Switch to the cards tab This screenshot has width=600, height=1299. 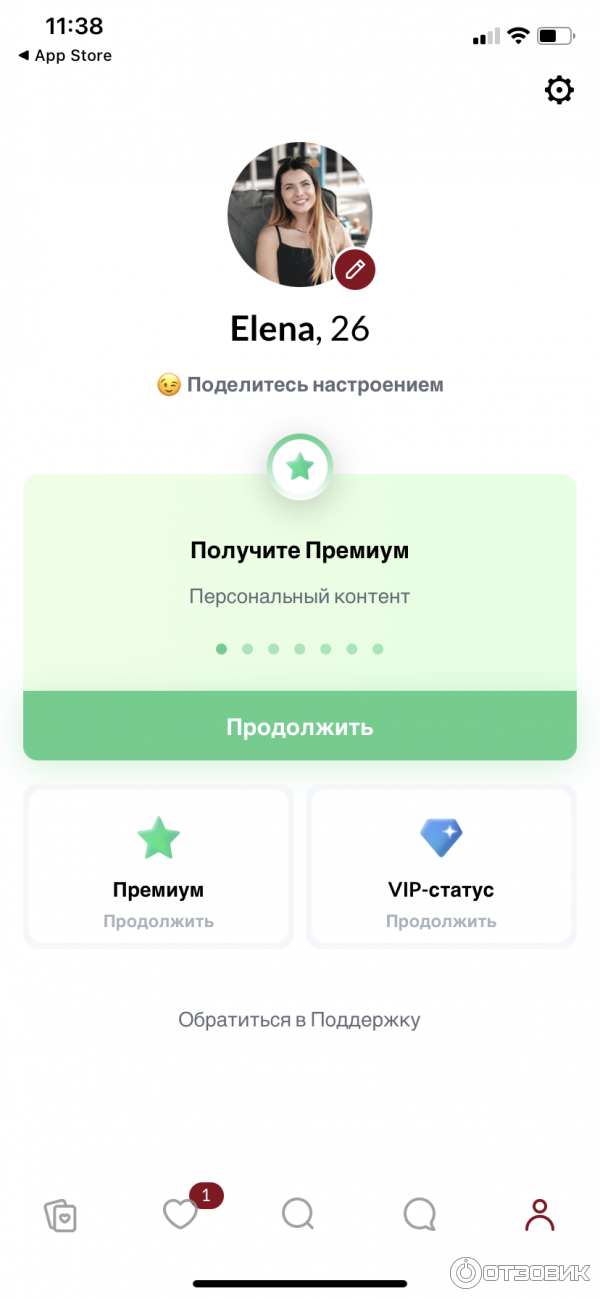(60, 1215)
